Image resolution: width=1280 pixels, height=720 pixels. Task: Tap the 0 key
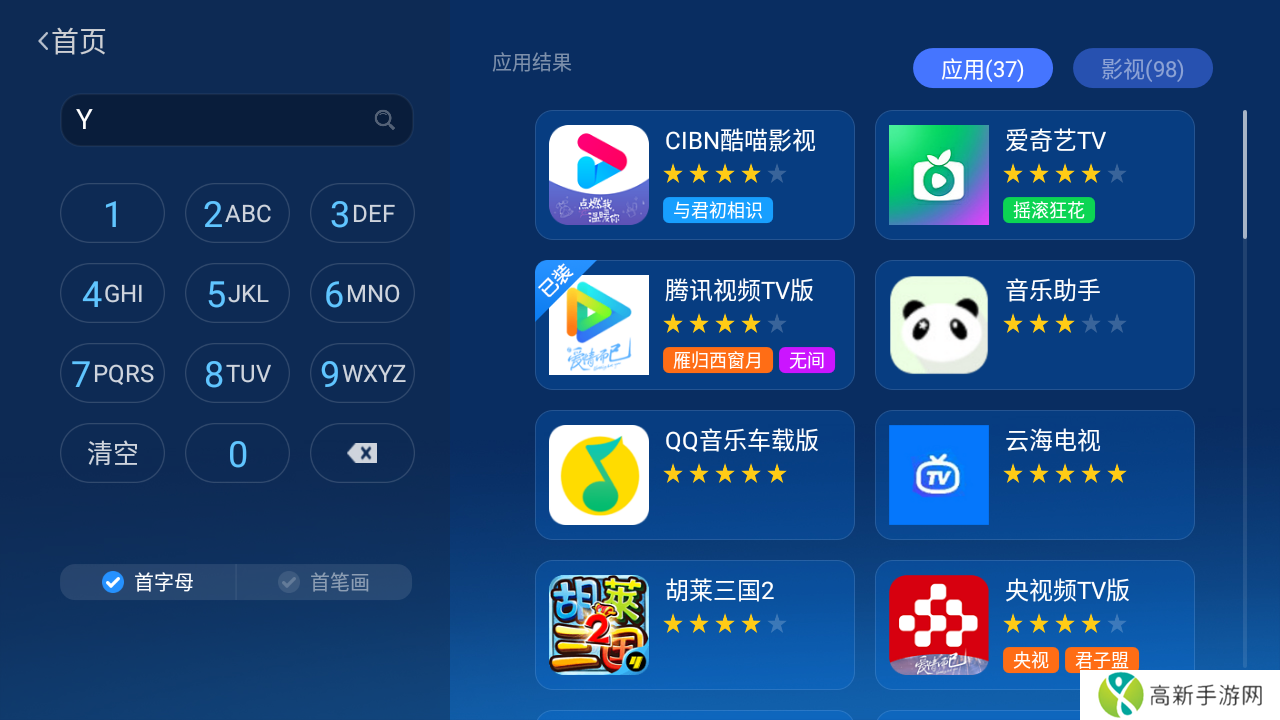[x=237, y=453]
